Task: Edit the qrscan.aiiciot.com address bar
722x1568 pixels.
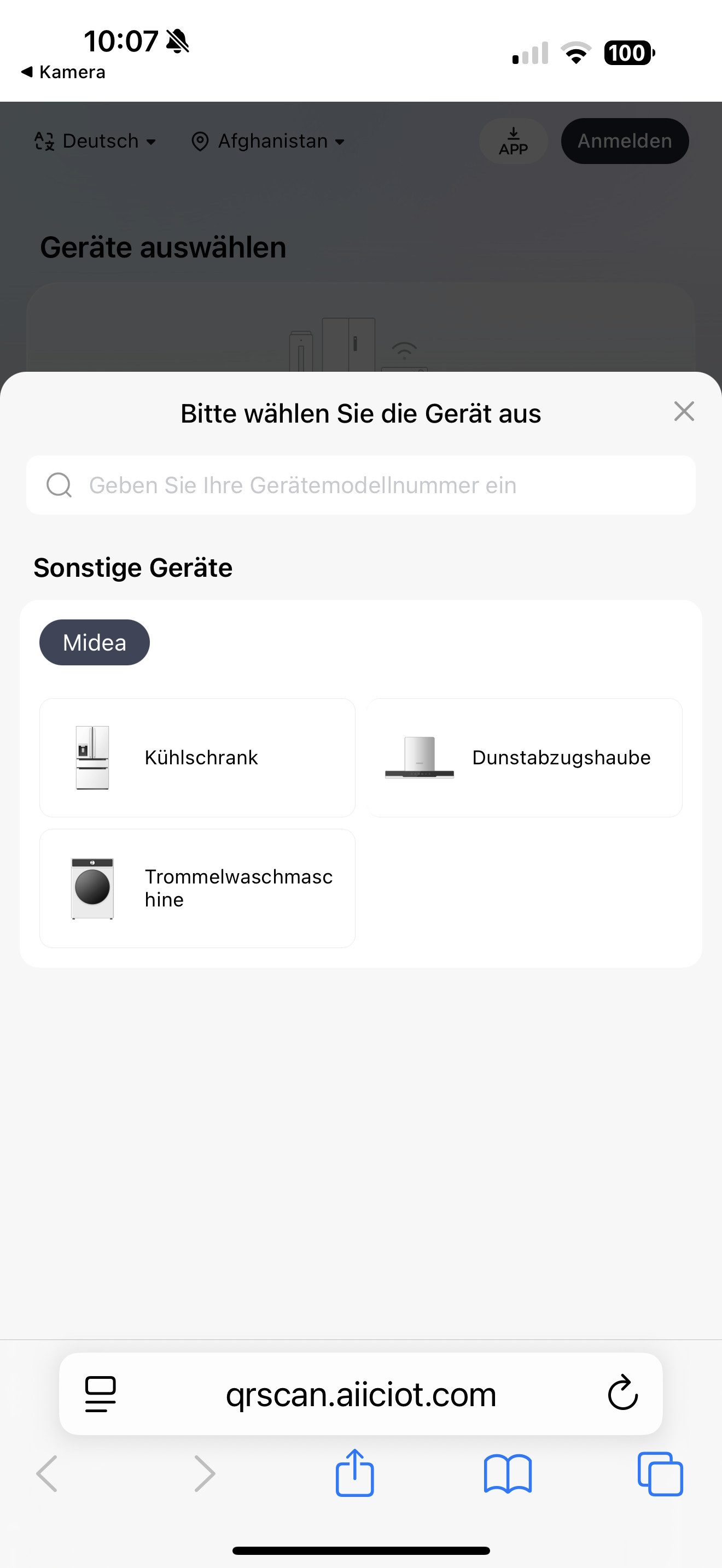Action: (360, 1393)
